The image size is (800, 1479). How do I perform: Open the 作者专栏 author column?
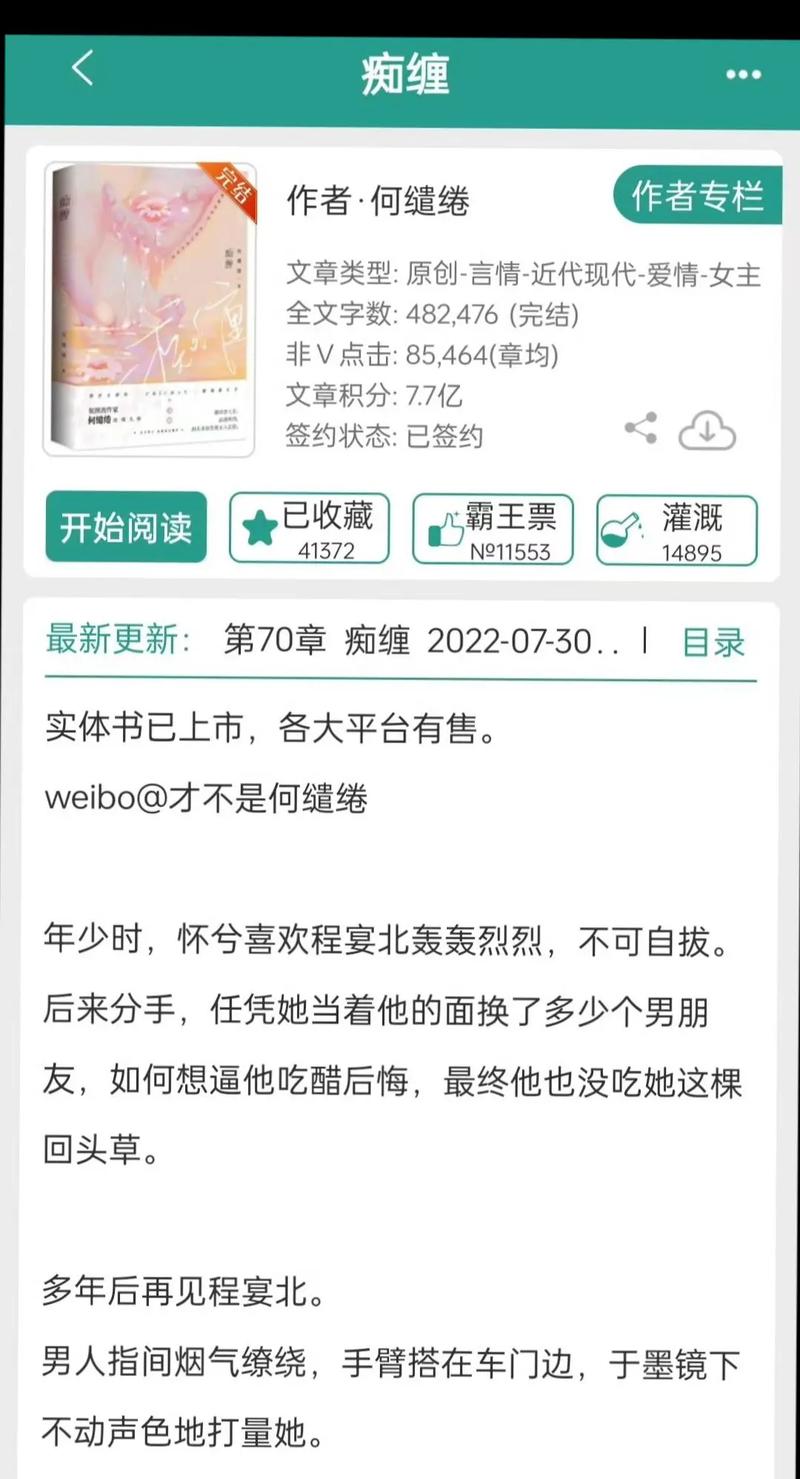click(696, 197)
